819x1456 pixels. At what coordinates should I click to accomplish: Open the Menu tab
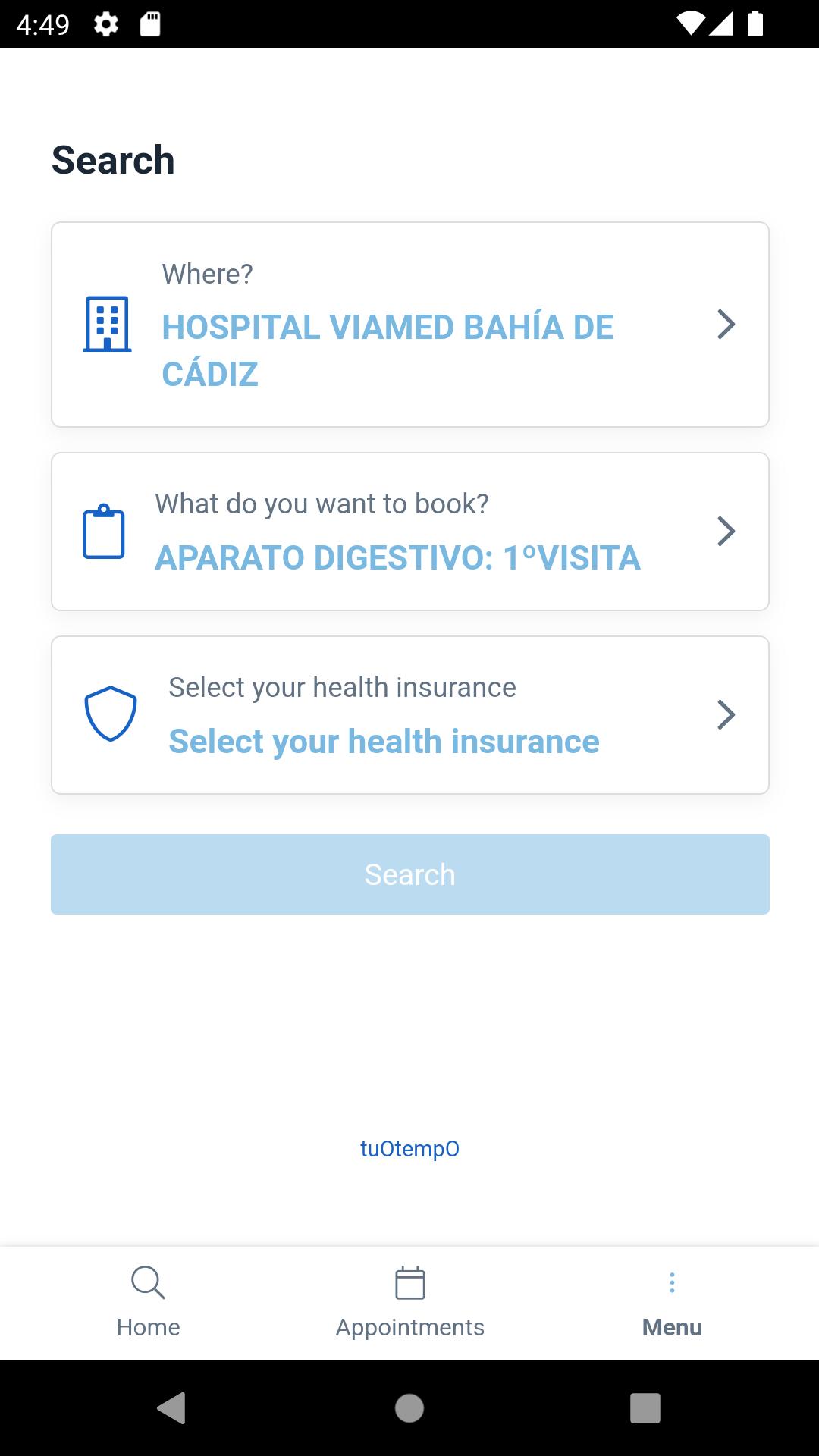pyautogui.click(x=672, y=1303)
